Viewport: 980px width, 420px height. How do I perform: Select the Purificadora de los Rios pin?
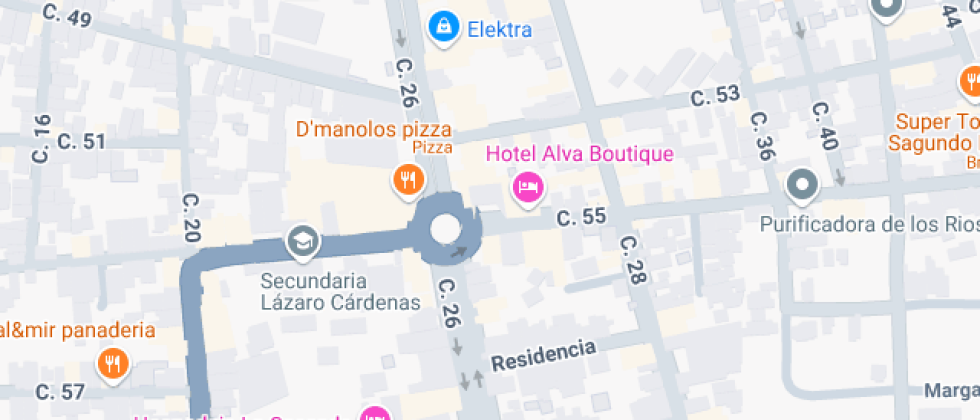802,185
